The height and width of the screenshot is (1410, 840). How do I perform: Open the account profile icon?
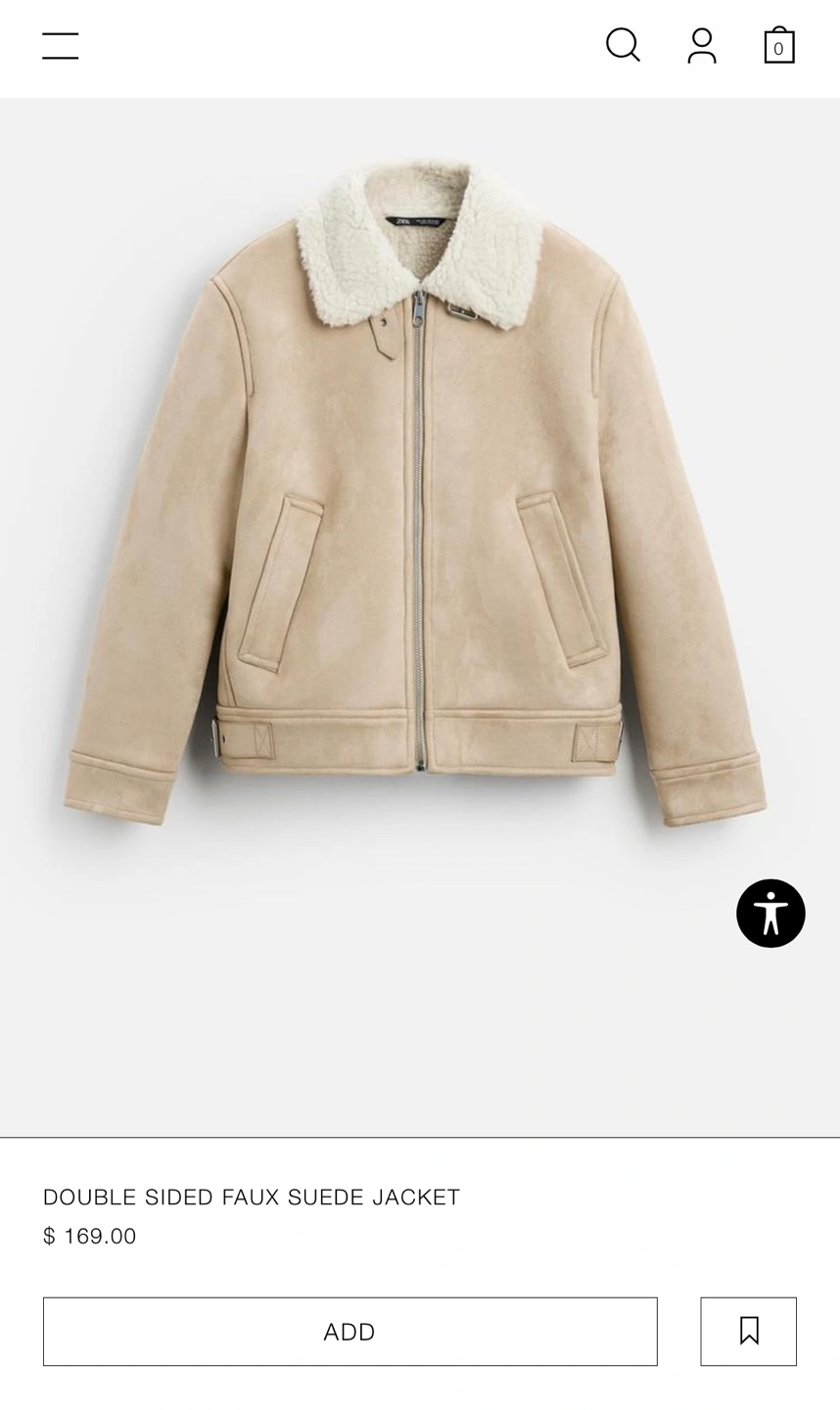(x=702, y=46)
